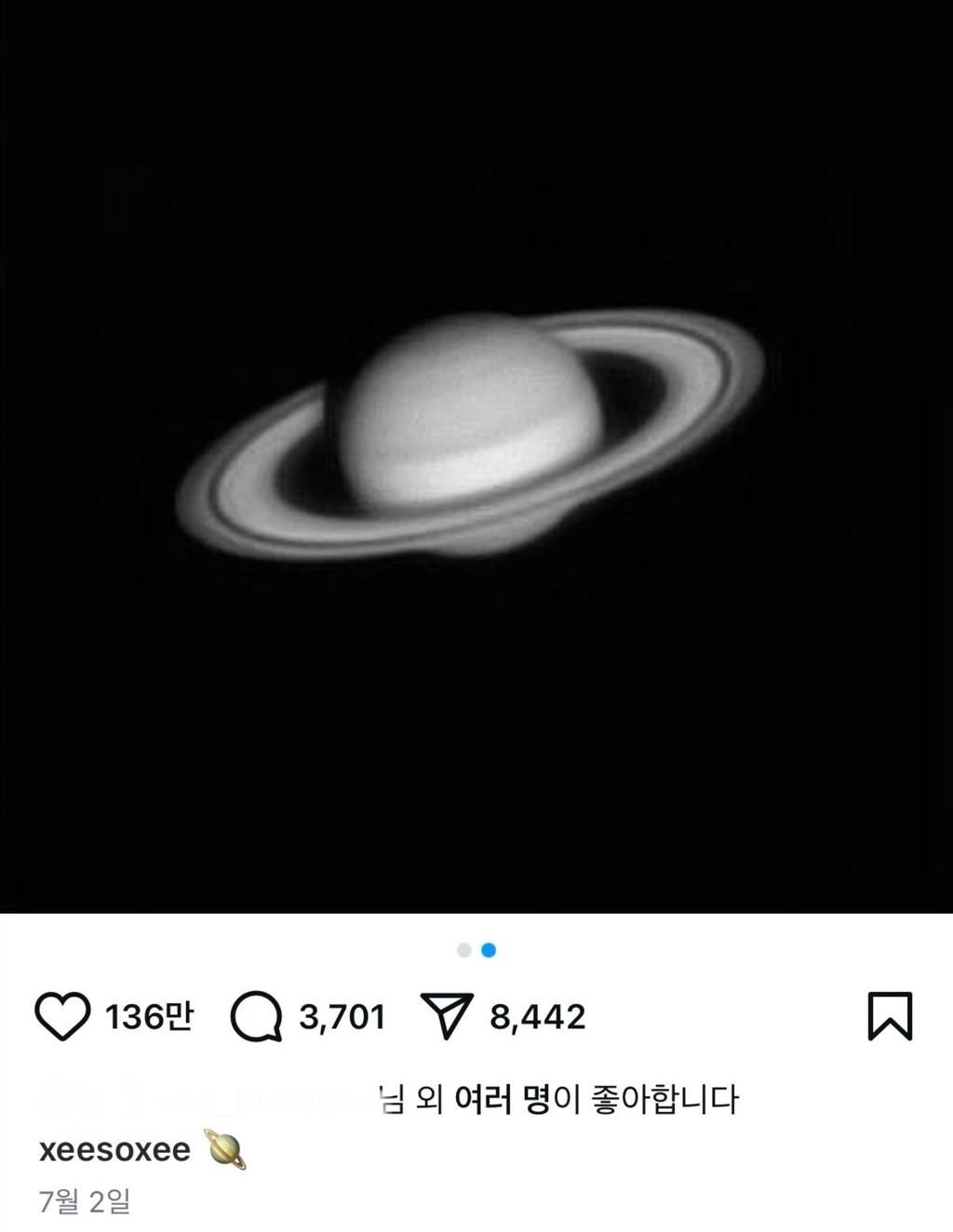
Task: Open xeesoxee's profile from caption
Action: pos(114,1149)
